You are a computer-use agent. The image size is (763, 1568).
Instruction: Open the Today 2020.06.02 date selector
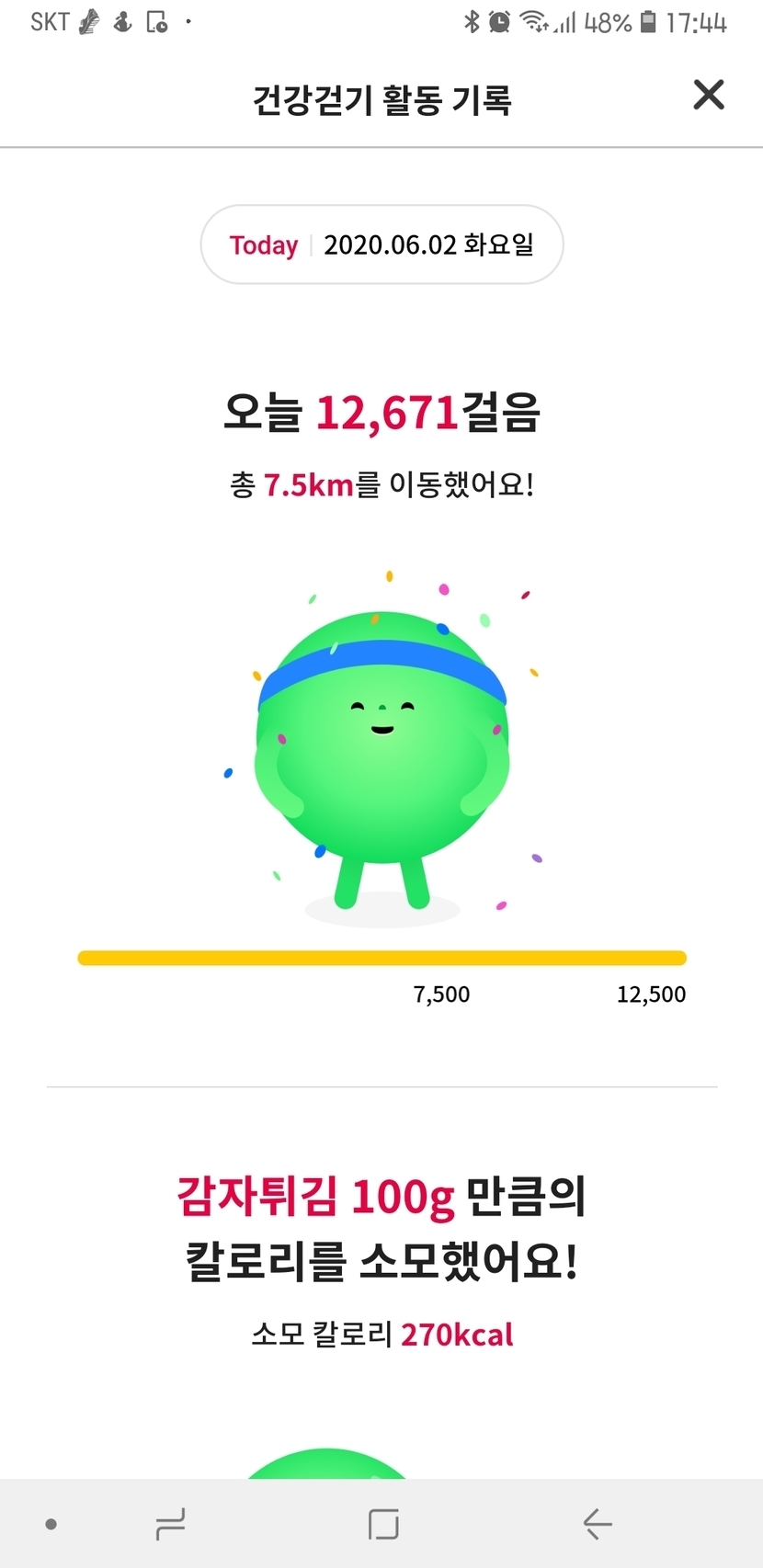click(x=381, y=244)
